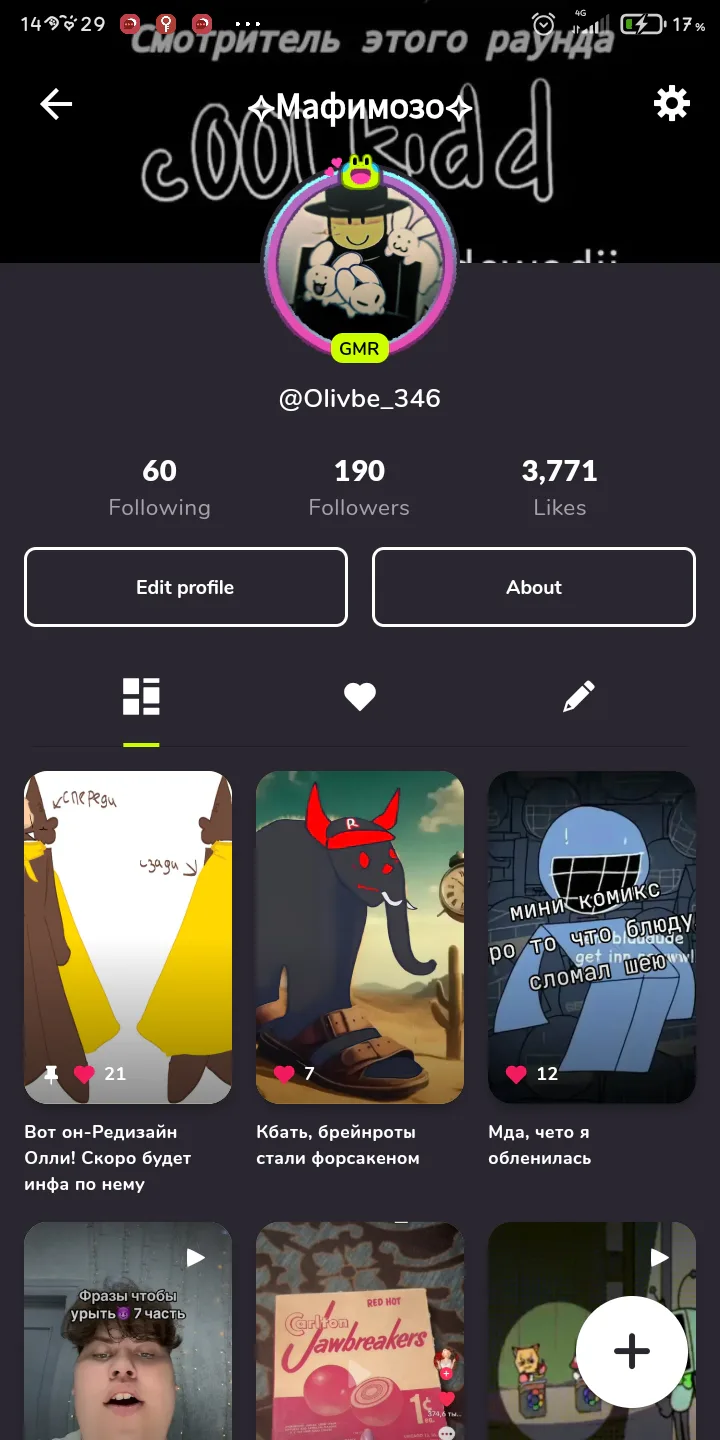Viewport: 720px width, 1440px height.
Task: Play the video 'Фразы чтобы урыть 7 часть'
Action: [128, 1331]
